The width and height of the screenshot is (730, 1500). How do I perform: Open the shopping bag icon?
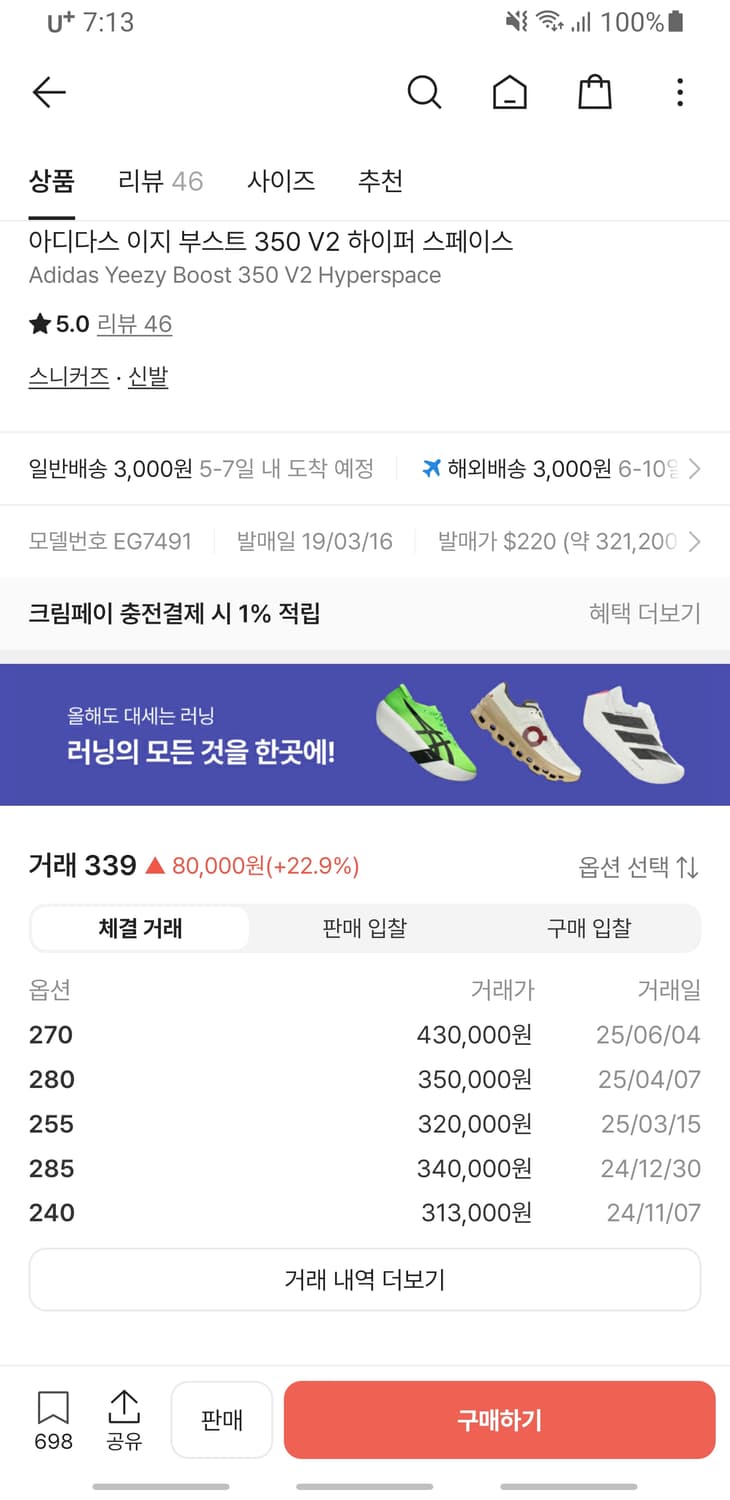594,91
